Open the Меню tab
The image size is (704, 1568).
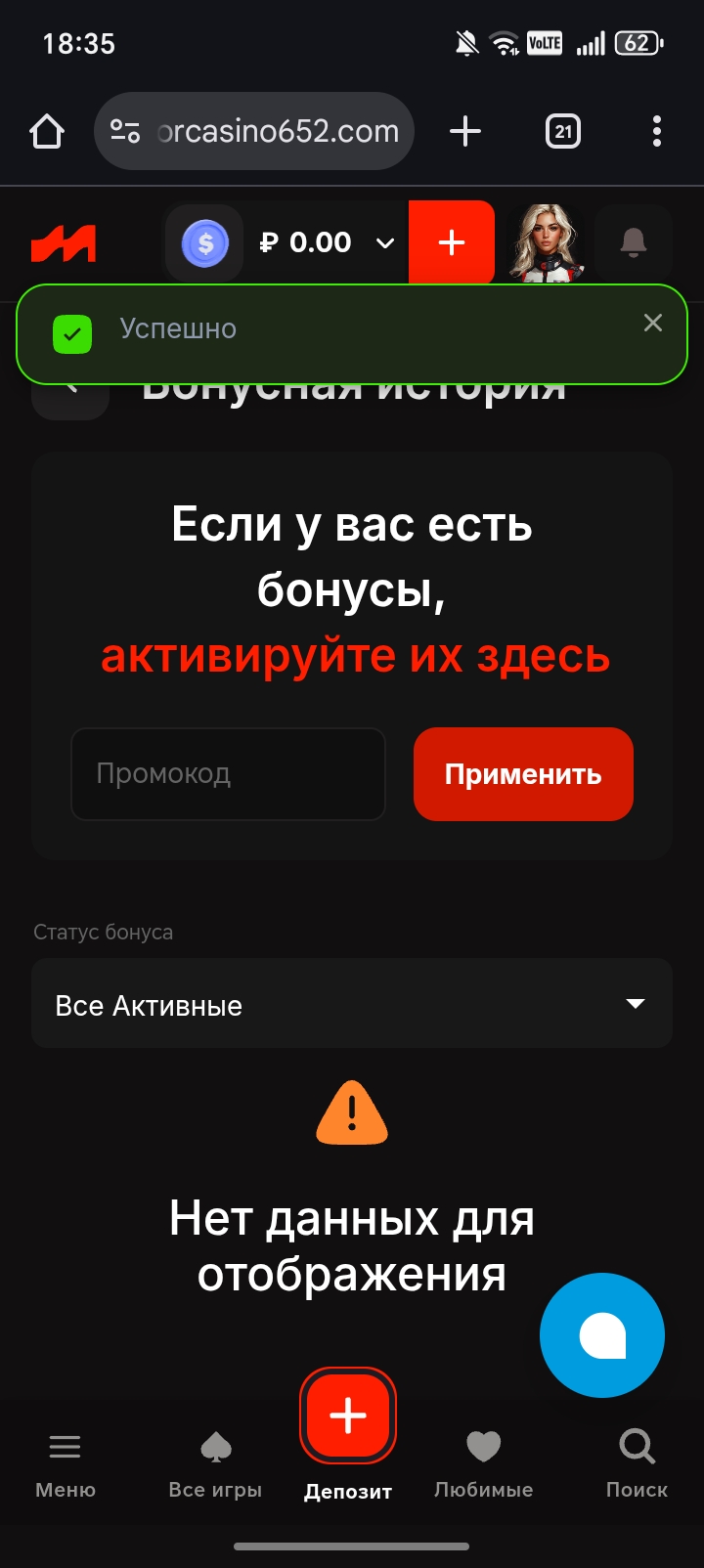point(66,1463)
